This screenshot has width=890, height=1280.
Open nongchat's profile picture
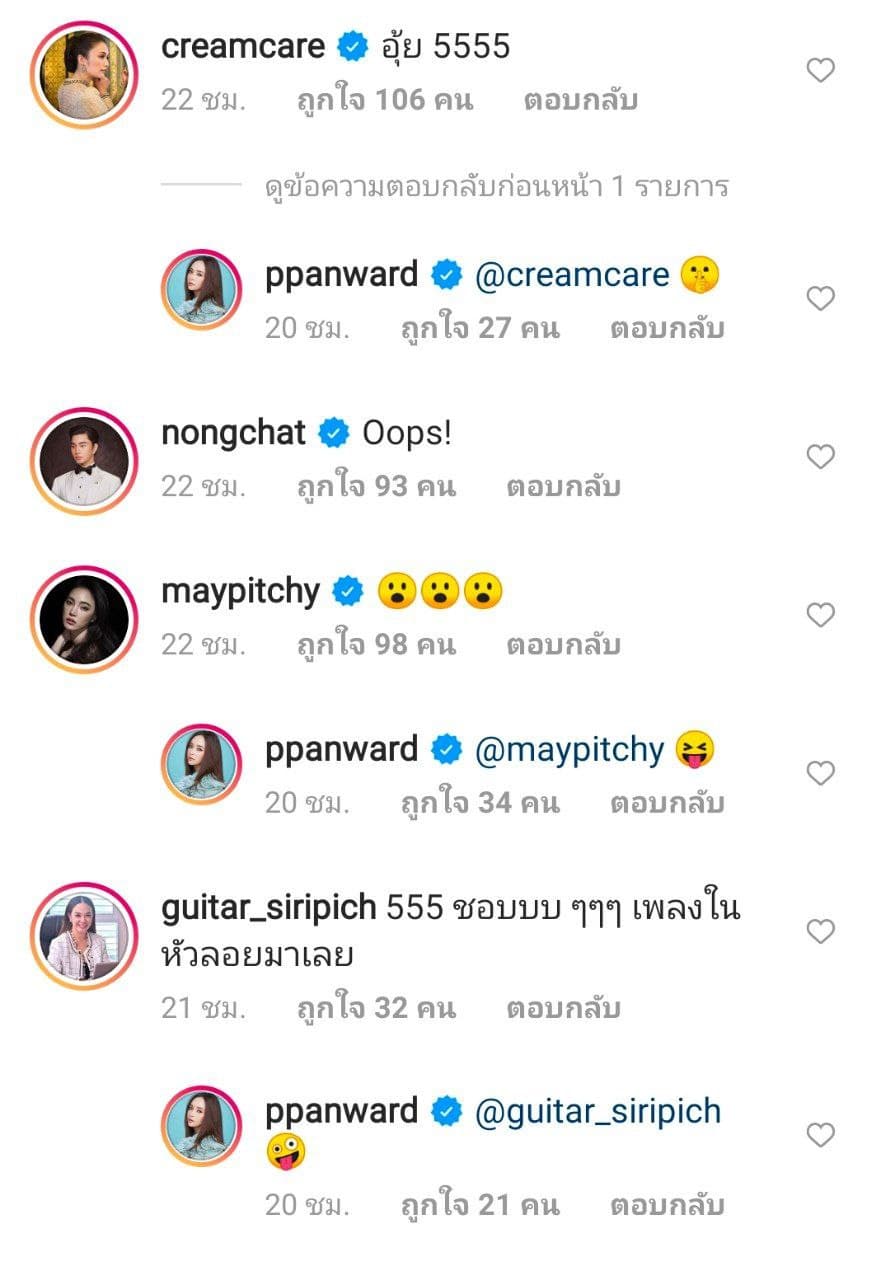click(x=84, y=457)
